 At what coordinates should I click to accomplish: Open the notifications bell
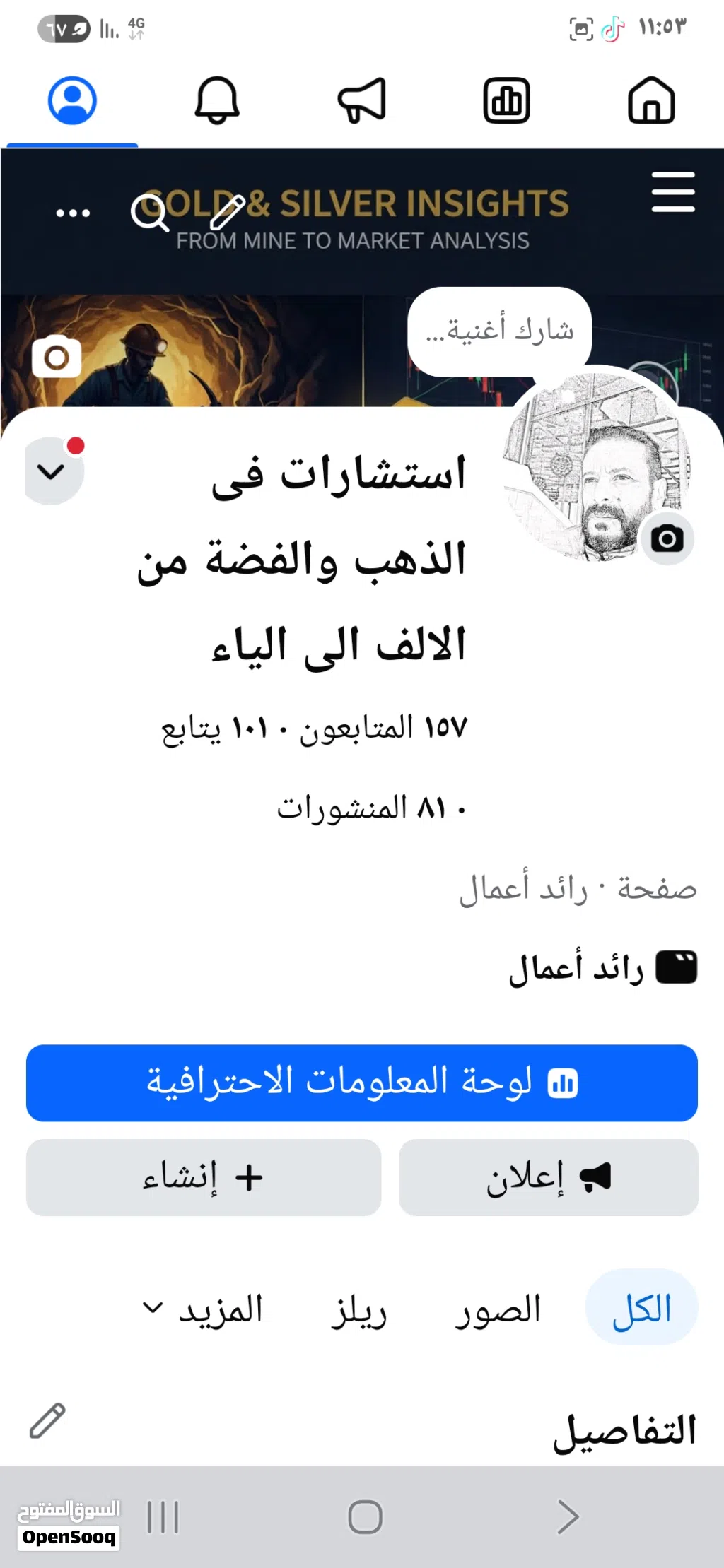[x=217, y=100]
